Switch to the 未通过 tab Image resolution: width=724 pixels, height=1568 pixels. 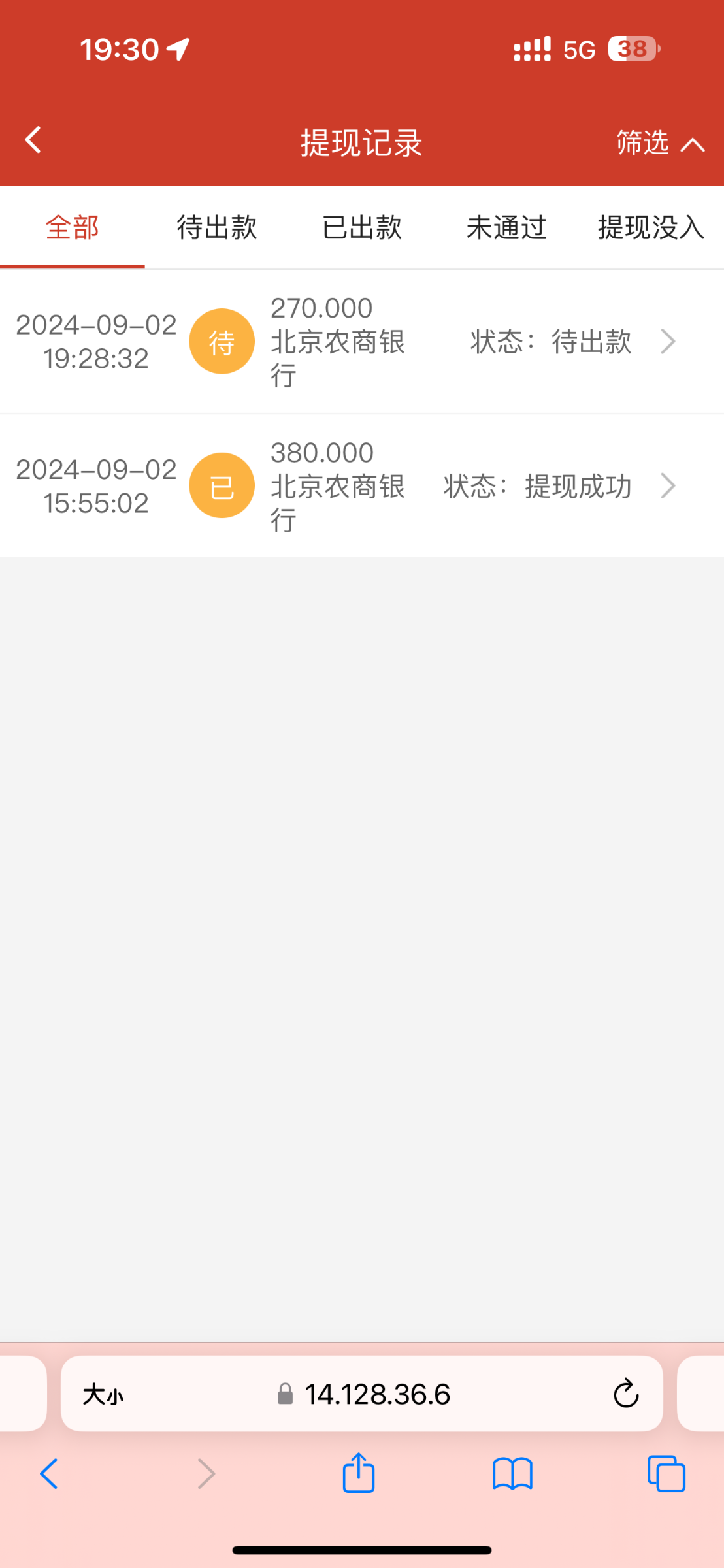pos(506,227)
